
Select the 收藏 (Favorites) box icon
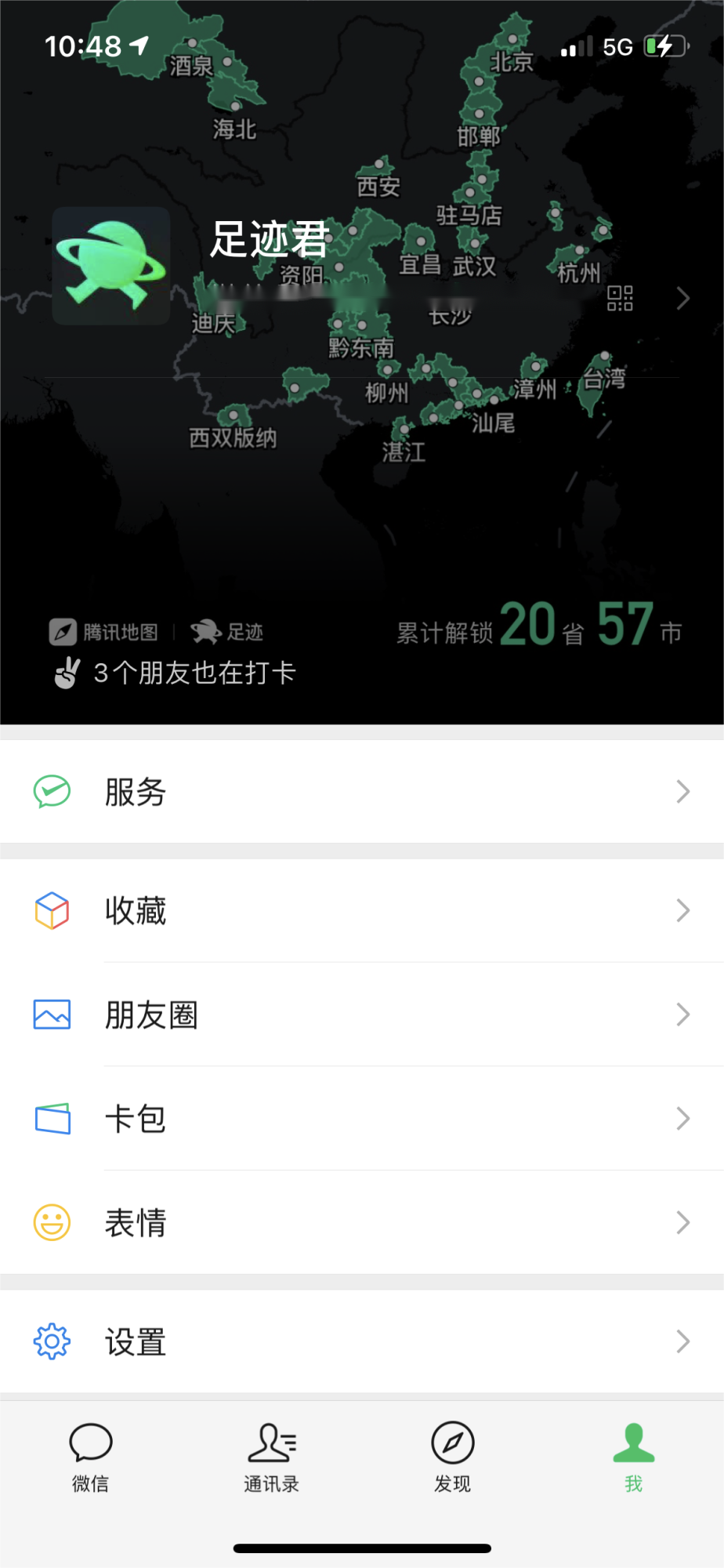(51, 909)
